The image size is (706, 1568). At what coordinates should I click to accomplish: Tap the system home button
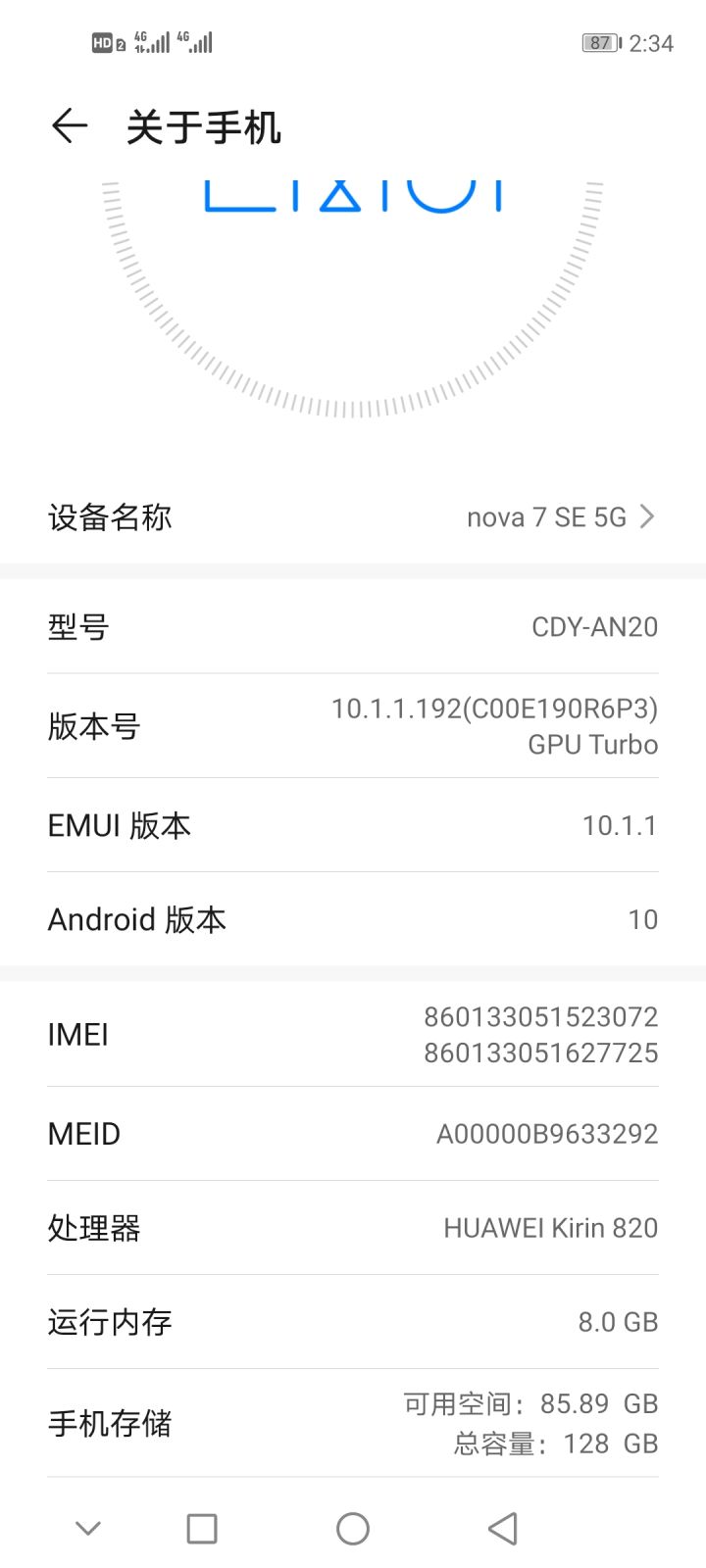pos(353,1528)
